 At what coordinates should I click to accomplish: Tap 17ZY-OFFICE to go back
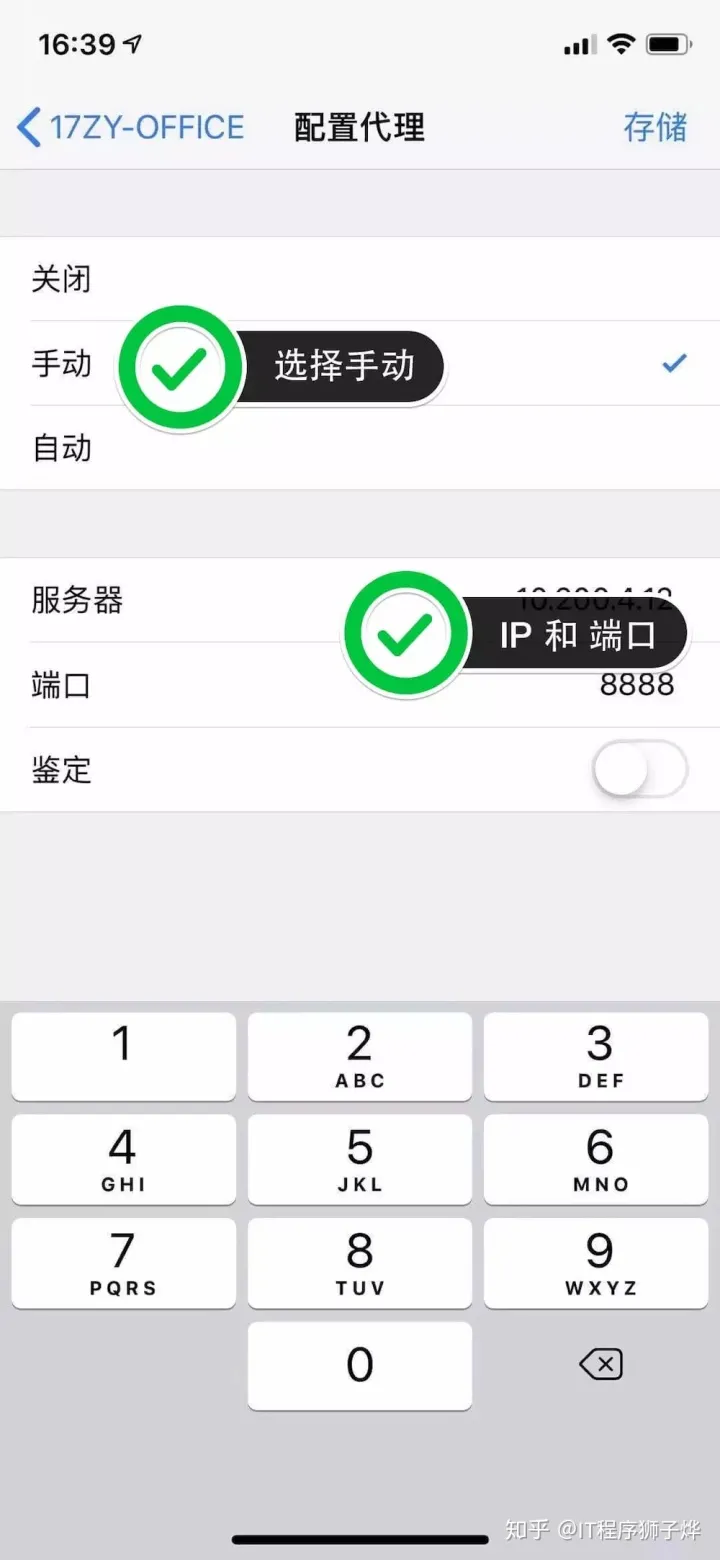tap(150, 127)
